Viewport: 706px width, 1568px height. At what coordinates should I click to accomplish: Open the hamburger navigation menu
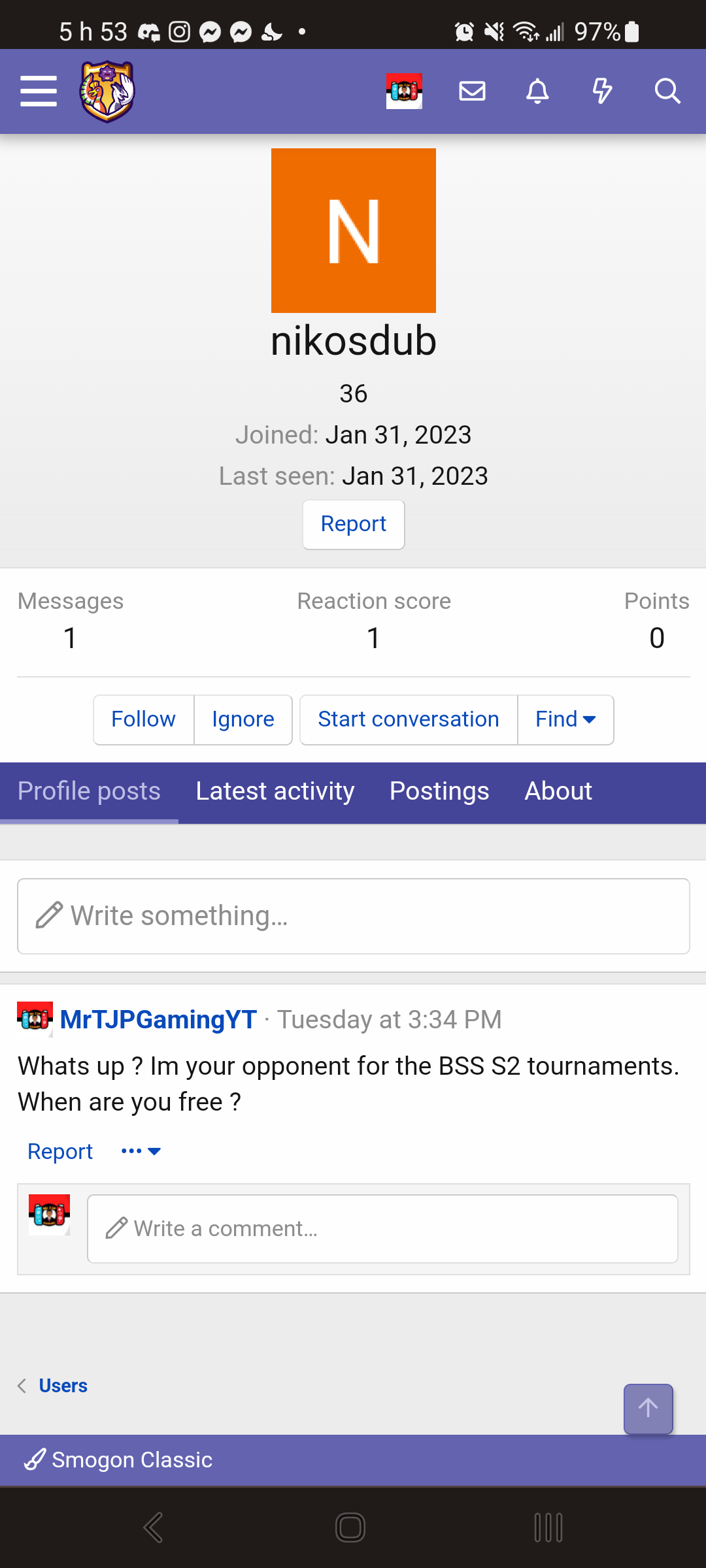tap(39, 91)
